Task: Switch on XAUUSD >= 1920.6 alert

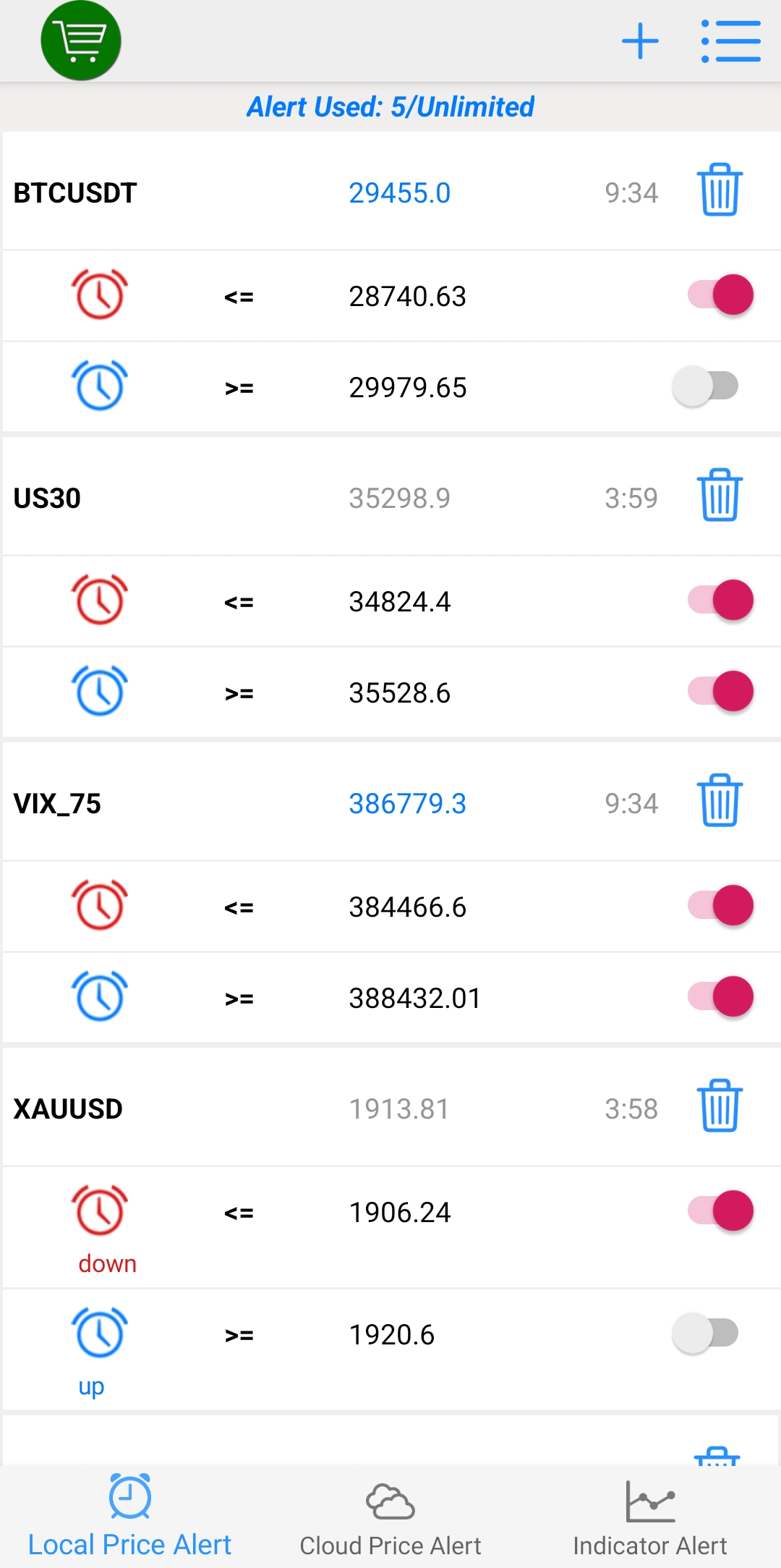Action: 706,1334
